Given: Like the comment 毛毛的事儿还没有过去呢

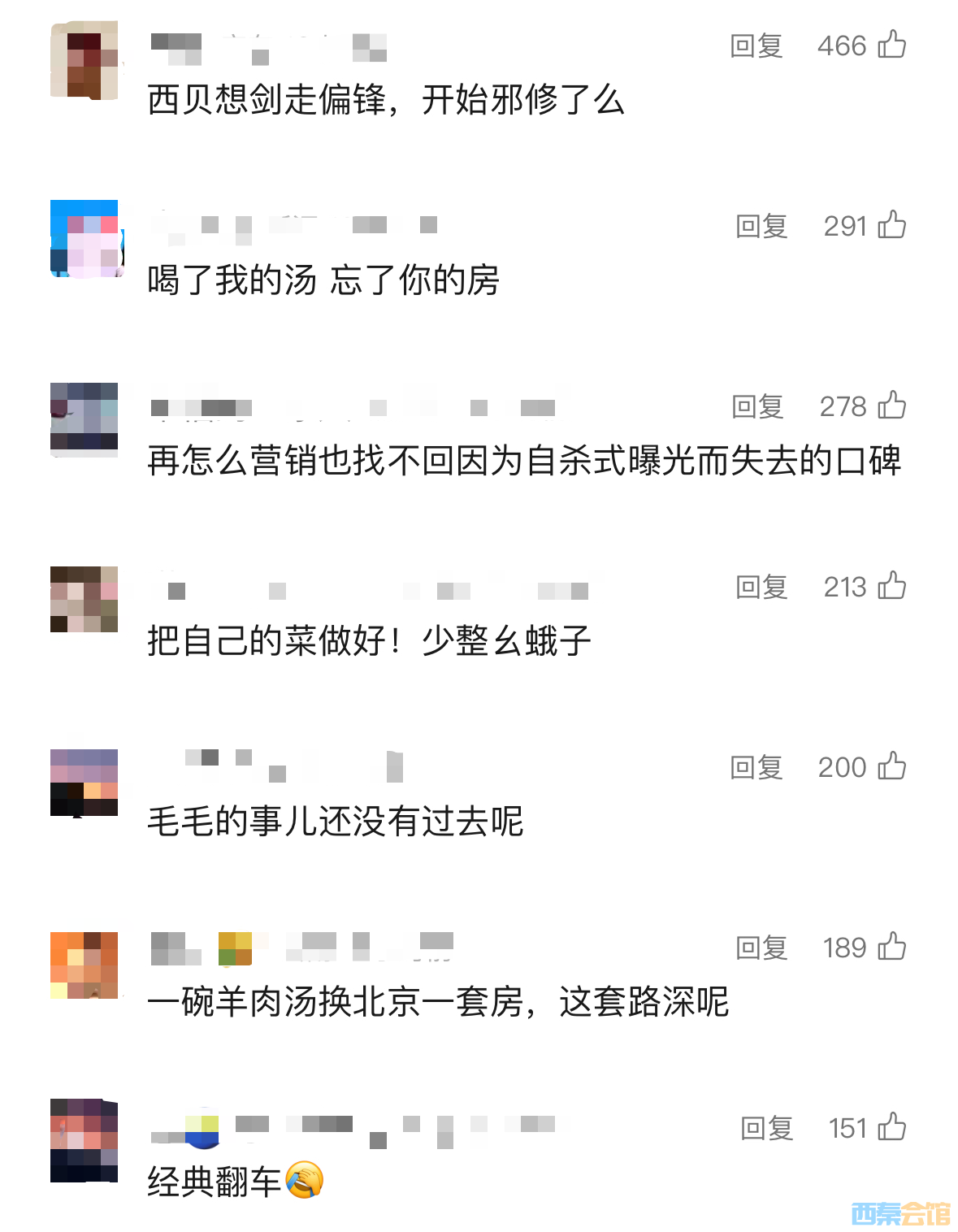Looking at the screenshot, I should point(891,766).
